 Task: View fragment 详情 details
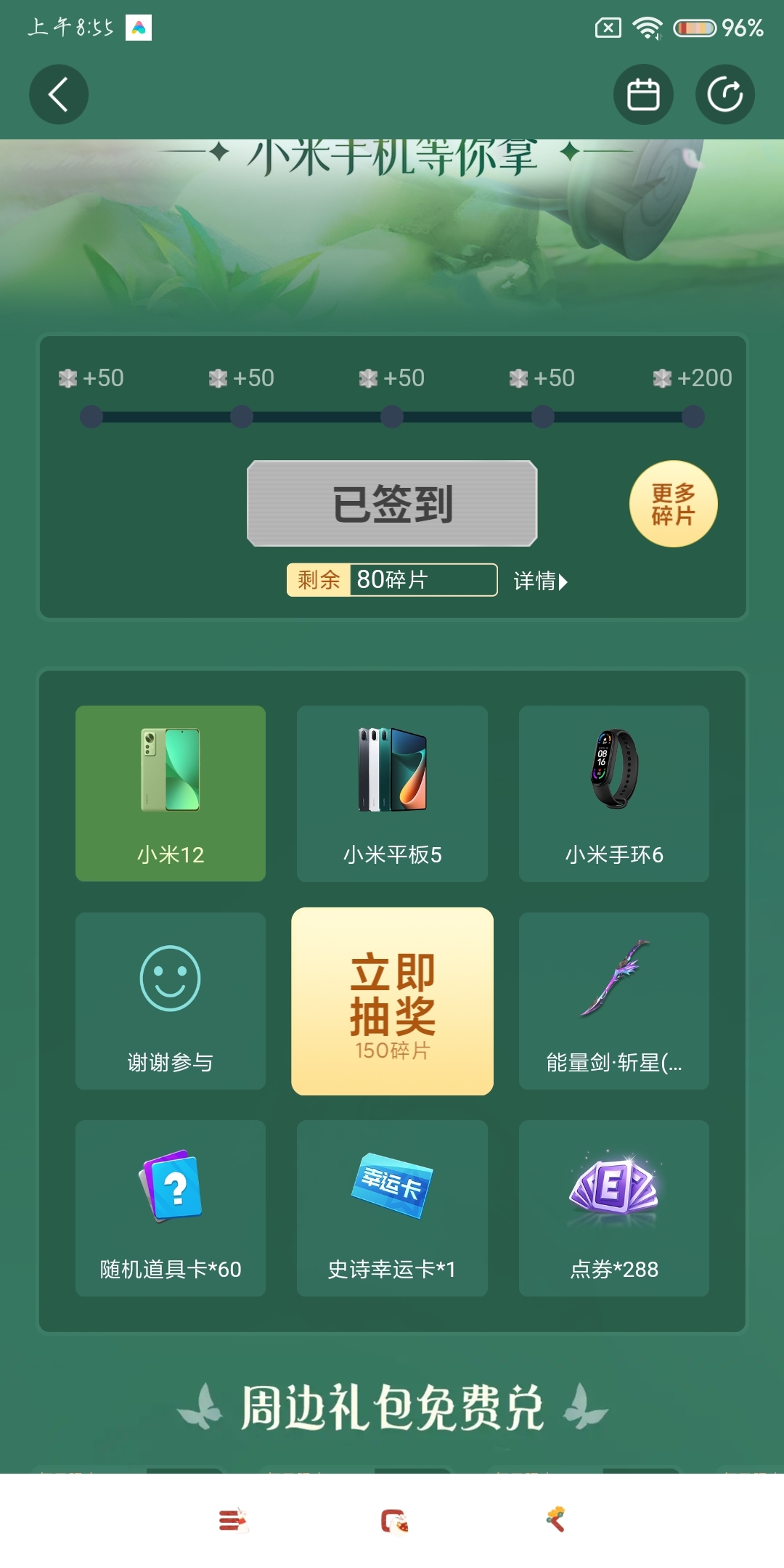click(x=540, y=581)
